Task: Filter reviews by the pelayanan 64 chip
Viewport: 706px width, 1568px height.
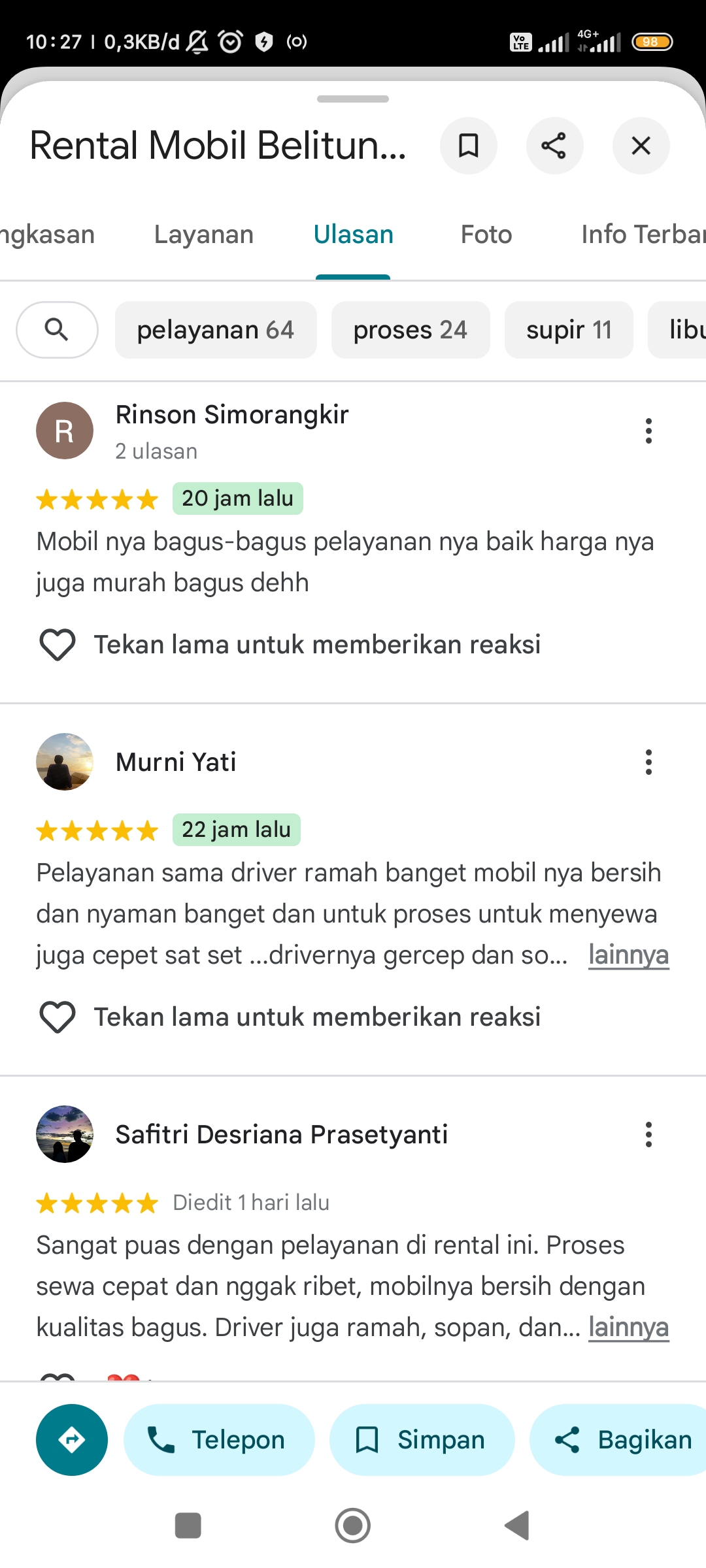Action: [x=216, y=330]
